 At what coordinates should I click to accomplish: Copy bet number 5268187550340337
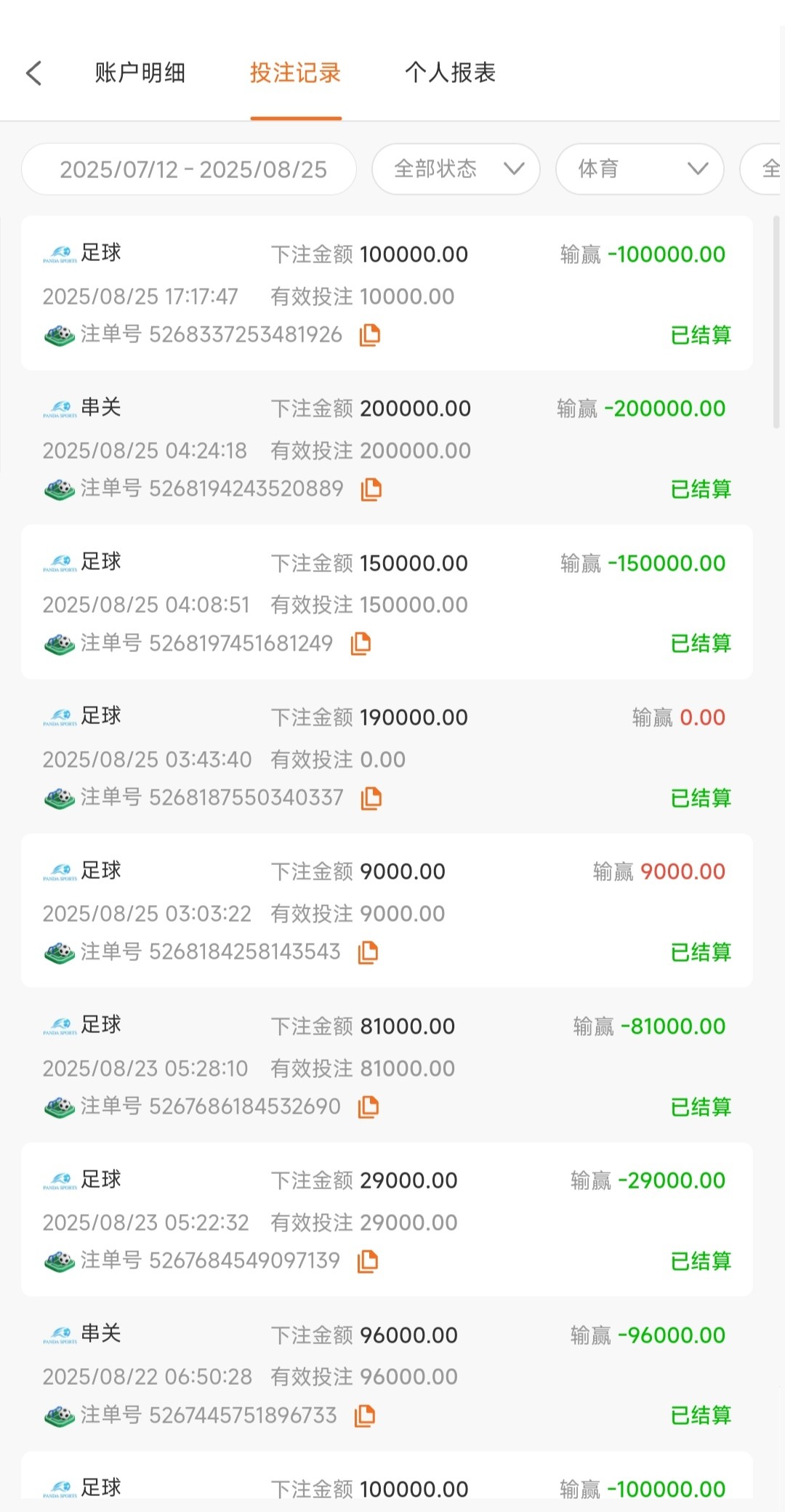tap(371, 798)
